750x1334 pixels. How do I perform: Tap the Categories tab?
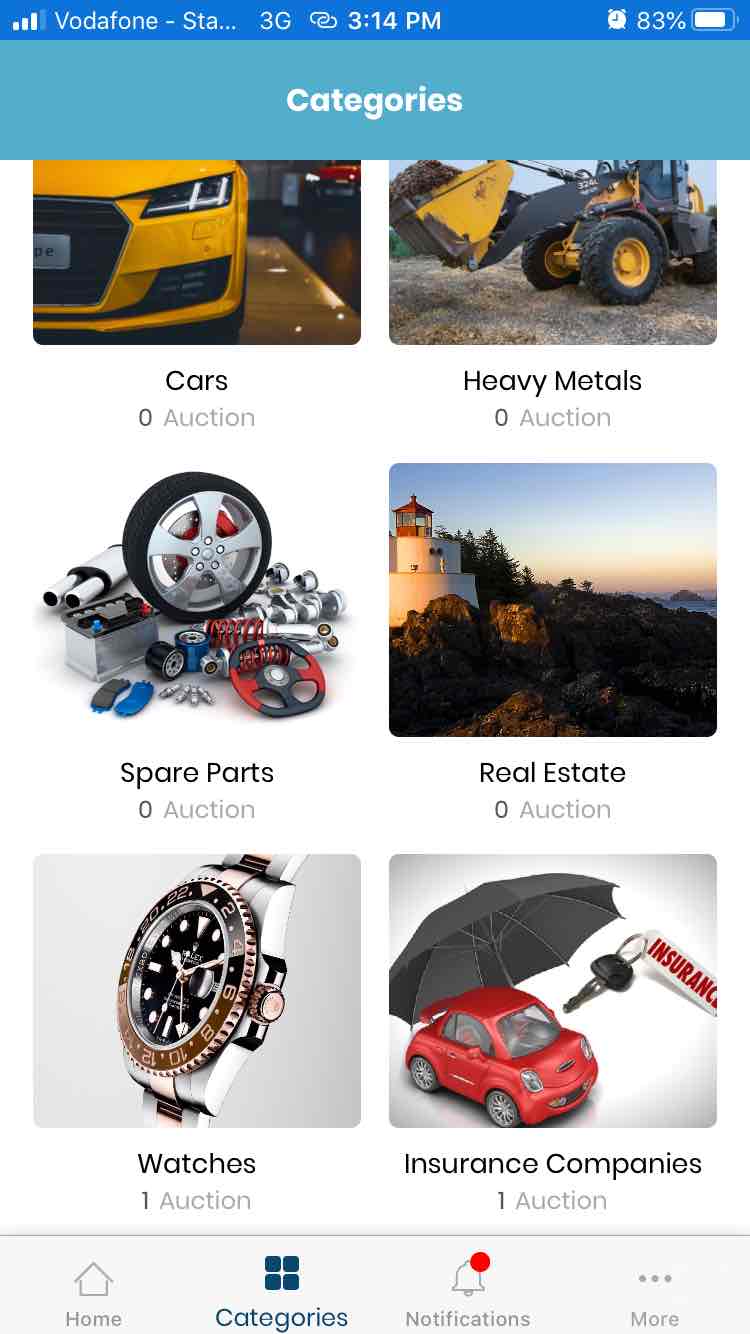281,1293
